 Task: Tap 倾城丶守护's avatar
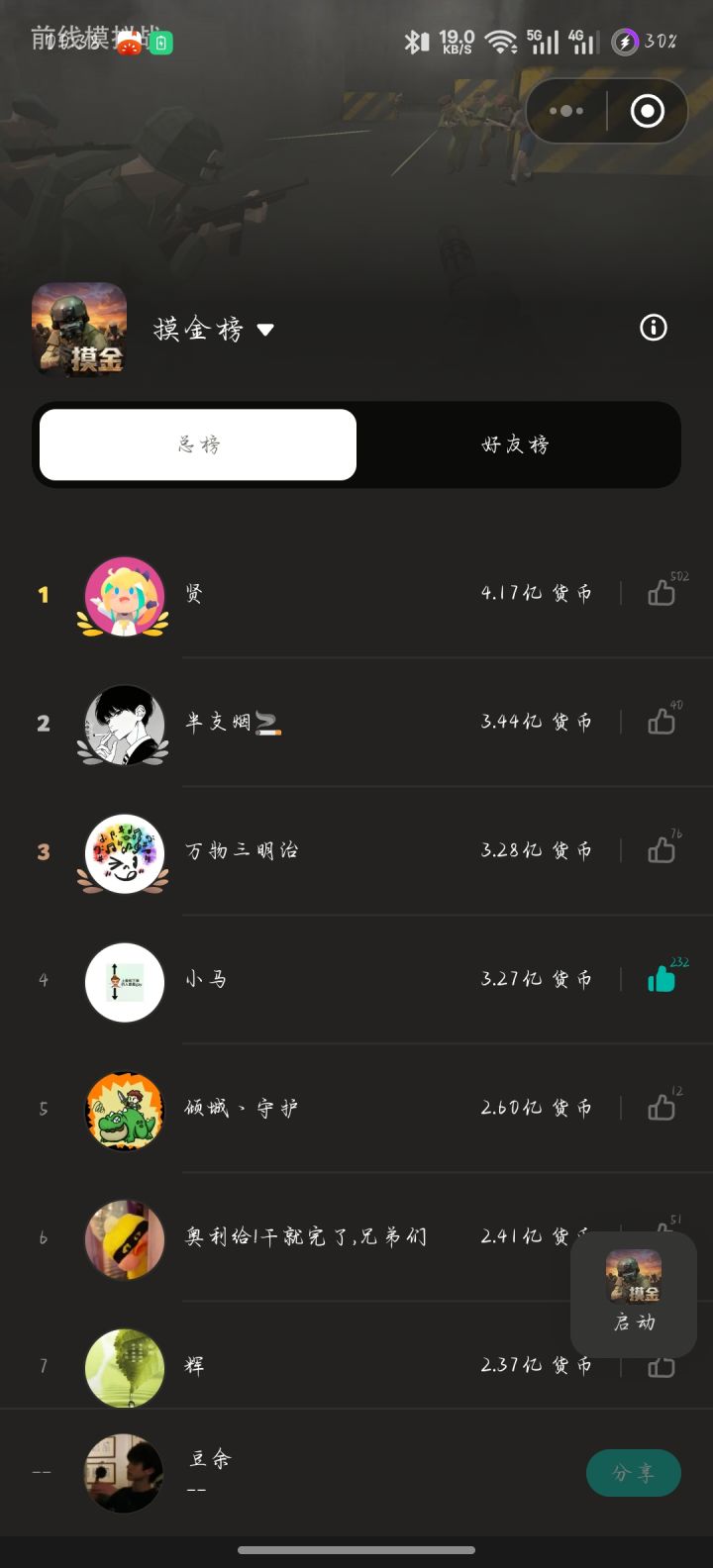click(x=124, y=1111)
